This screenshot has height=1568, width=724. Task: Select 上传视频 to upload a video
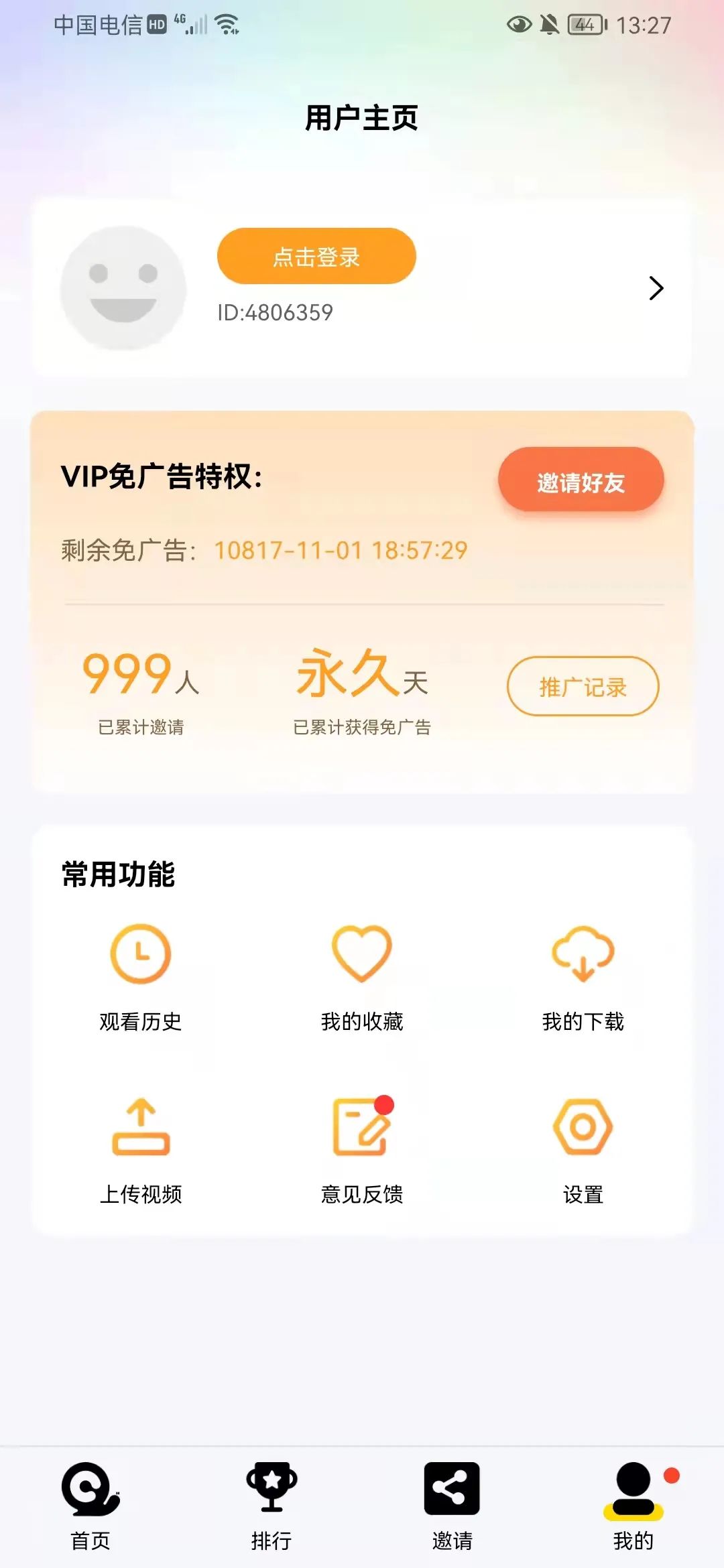[x=141, y=1149]
